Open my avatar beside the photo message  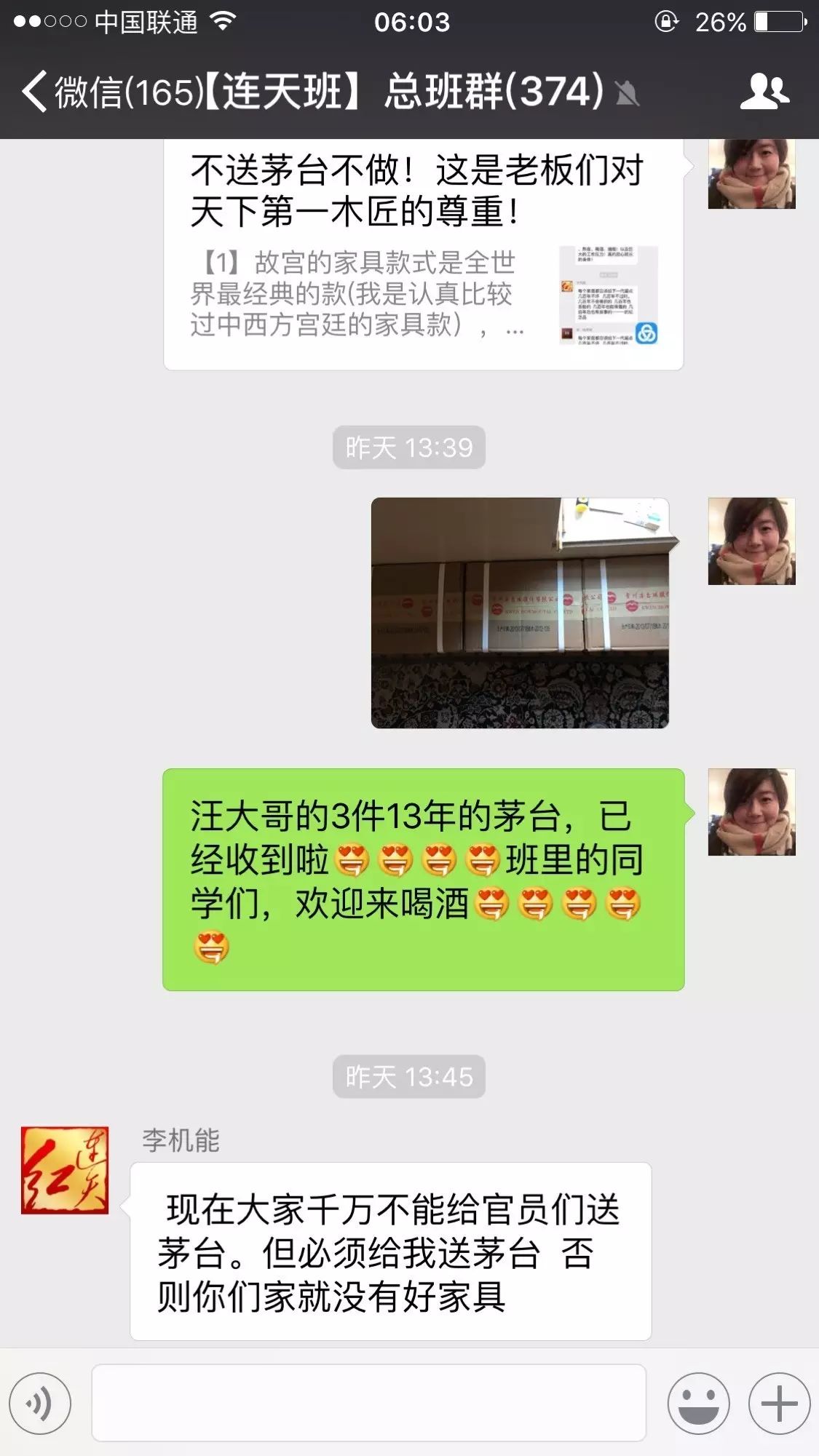[x=751, y=541]
